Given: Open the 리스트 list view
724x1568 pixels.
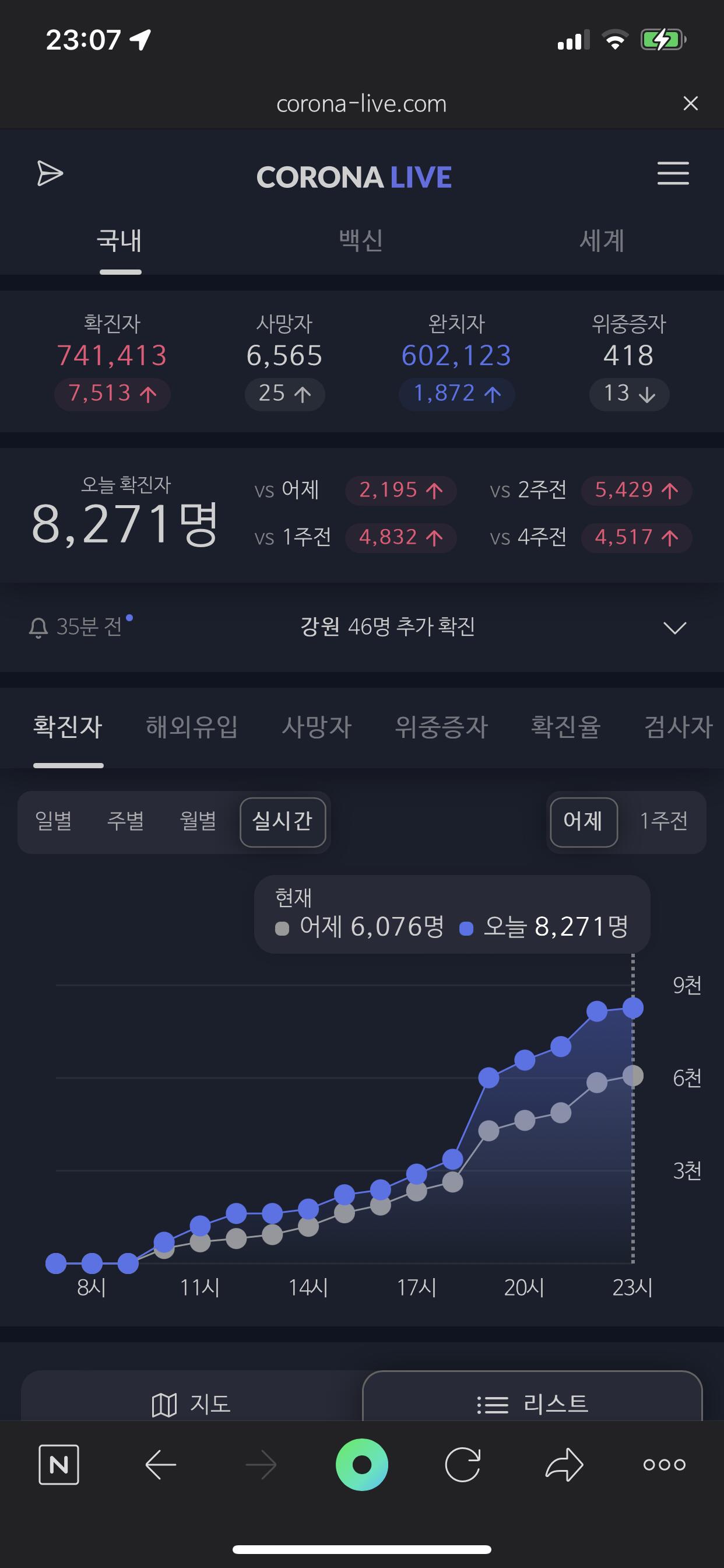Looking at the screenshot, I should [532, 1403].
